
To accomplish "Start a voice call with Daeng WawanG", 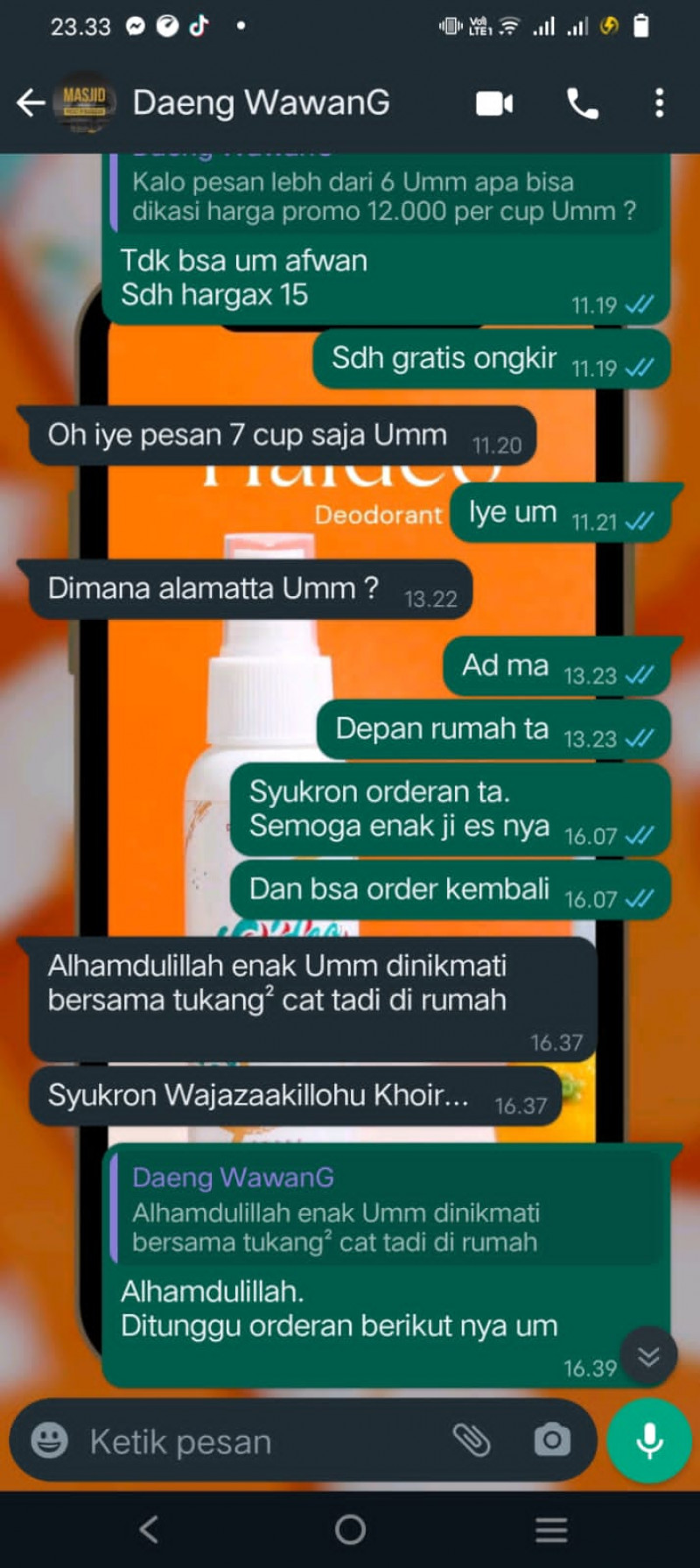I will point(583,103).
